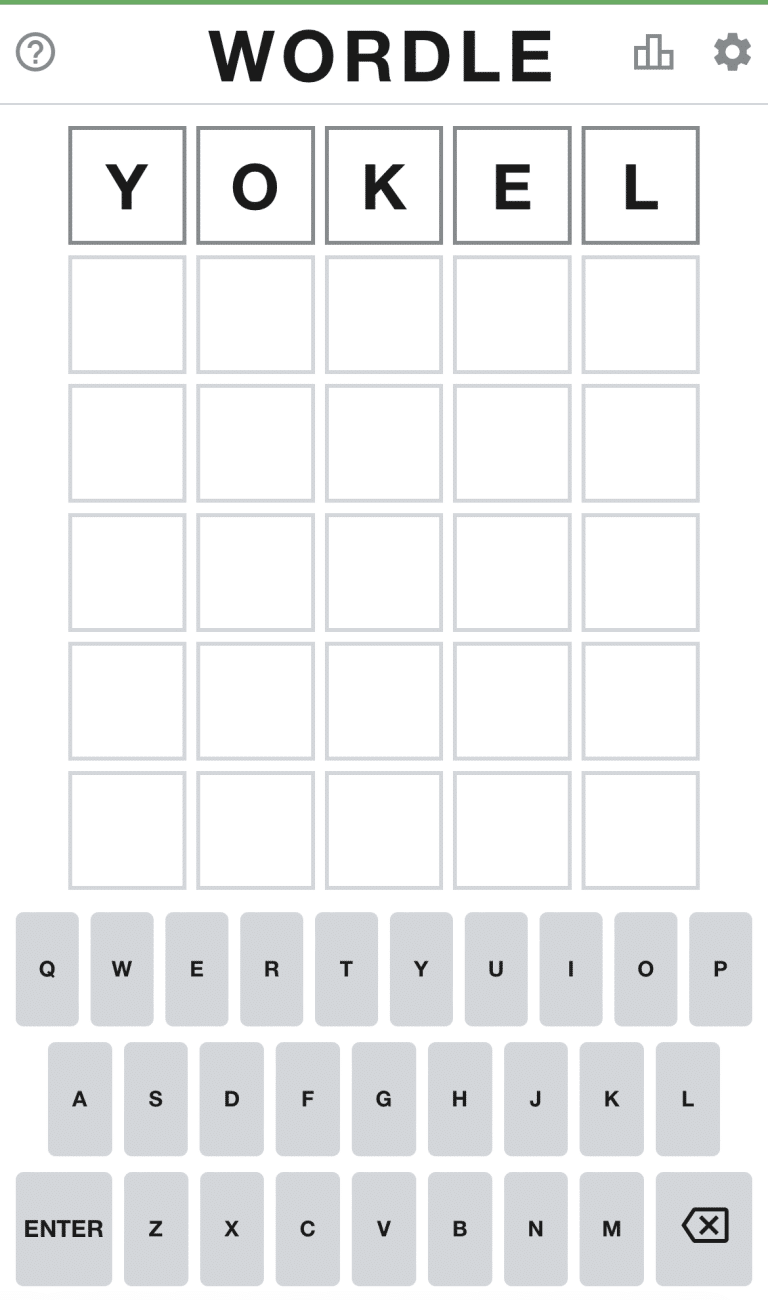Enter the letter T
This screenshot has height=1300, width=768.
[346, 969]
